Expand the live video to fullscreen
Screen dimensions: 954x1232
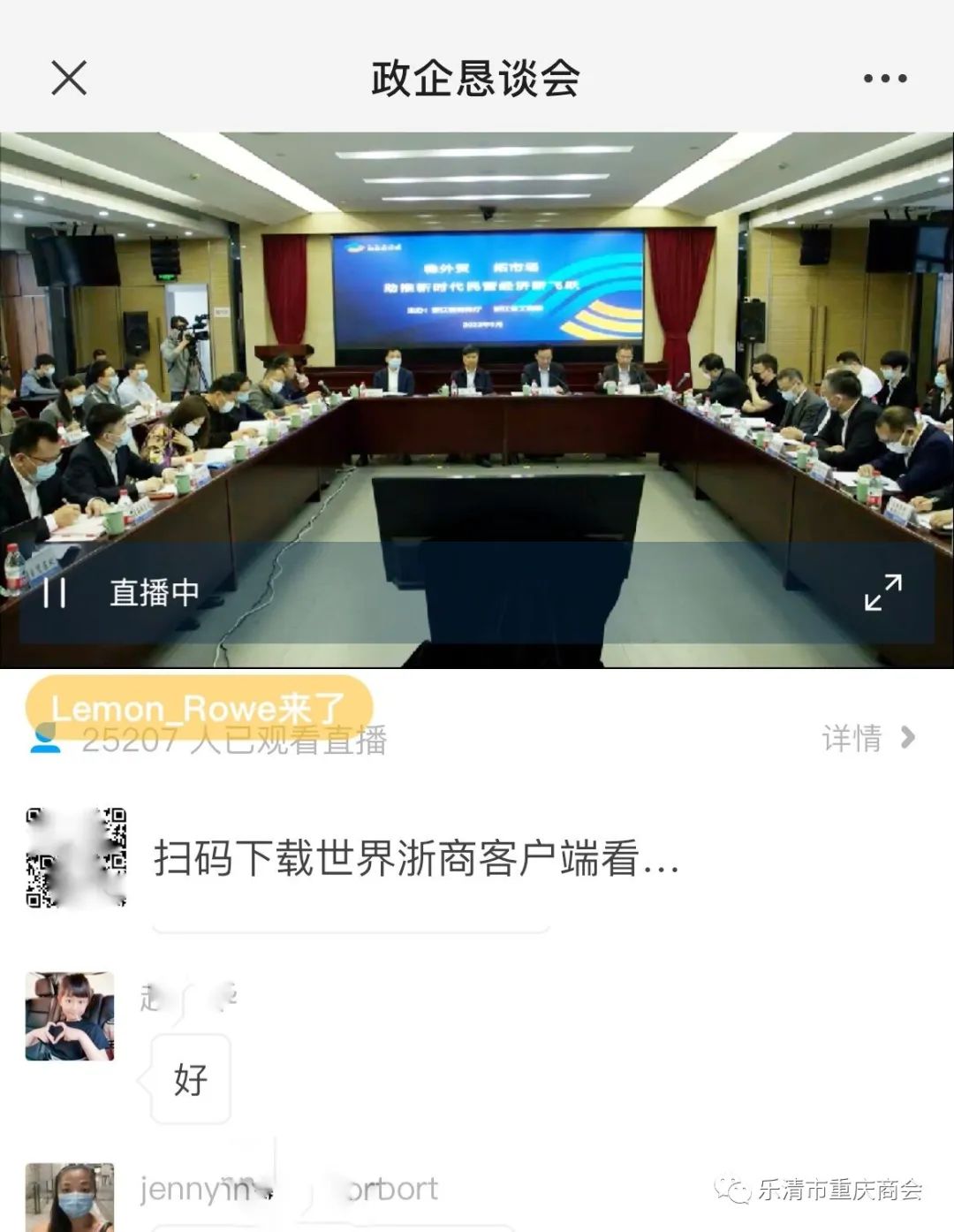882,592
